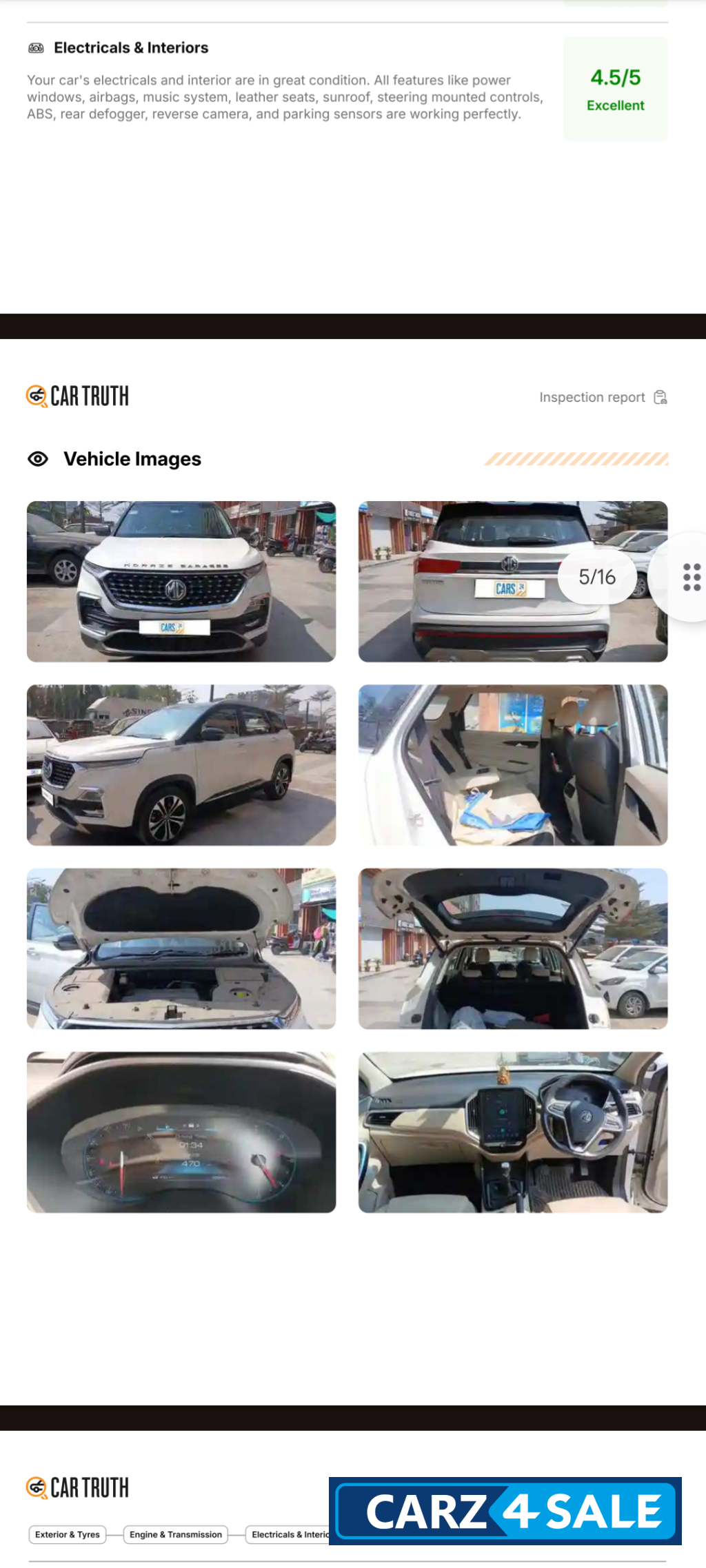The height and width of the screenshot is (1568, 706).
Task: Click the 4.5/5 Excellent rating badge
Action: coord(615,88)
